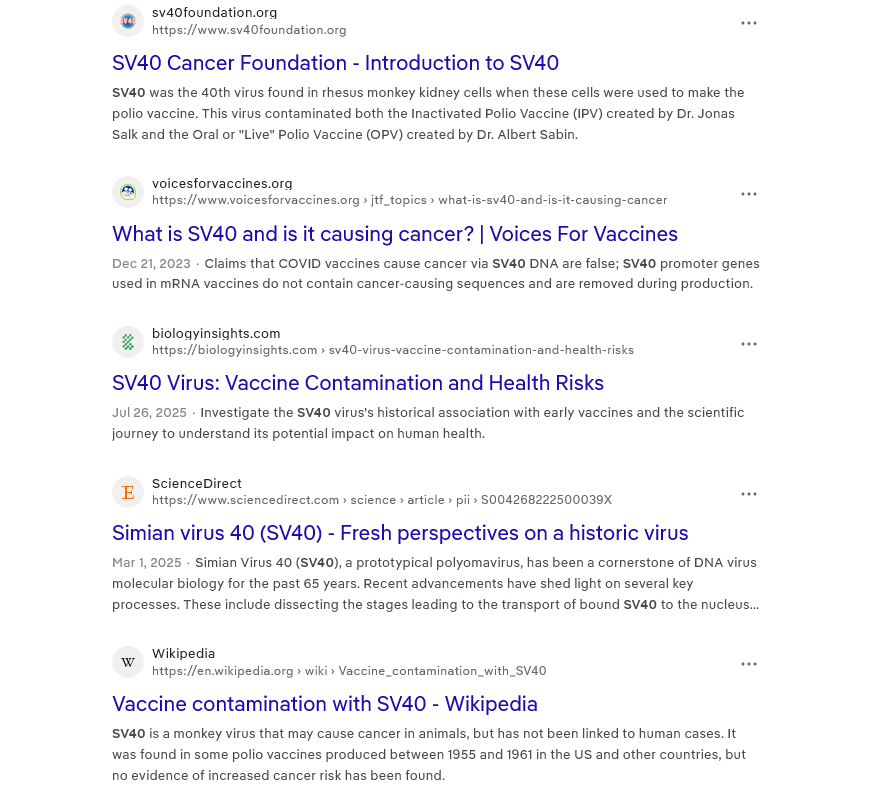
Task: Open the three-dot menu for Wikipedia result
Action: [x=749, y=664]
